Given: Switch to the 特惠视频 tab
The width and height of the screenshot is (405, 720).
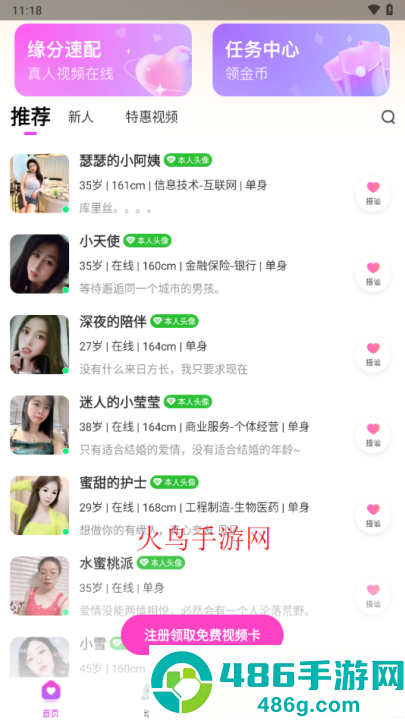Looking at the screenshot, I should point(152,117).
